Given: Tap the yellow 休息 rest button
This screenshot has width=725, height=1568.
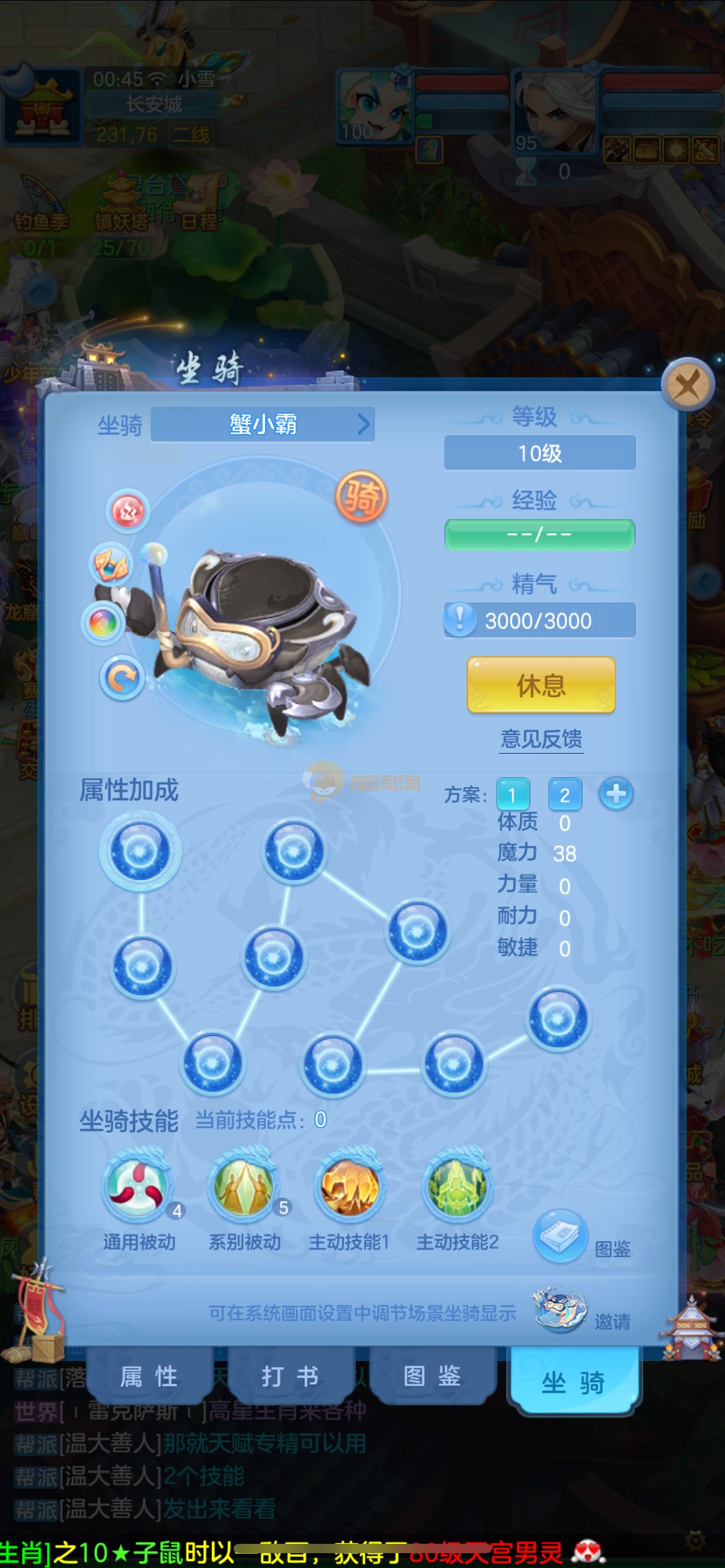Looking at the screenshot, I should (x=540, y=685).
